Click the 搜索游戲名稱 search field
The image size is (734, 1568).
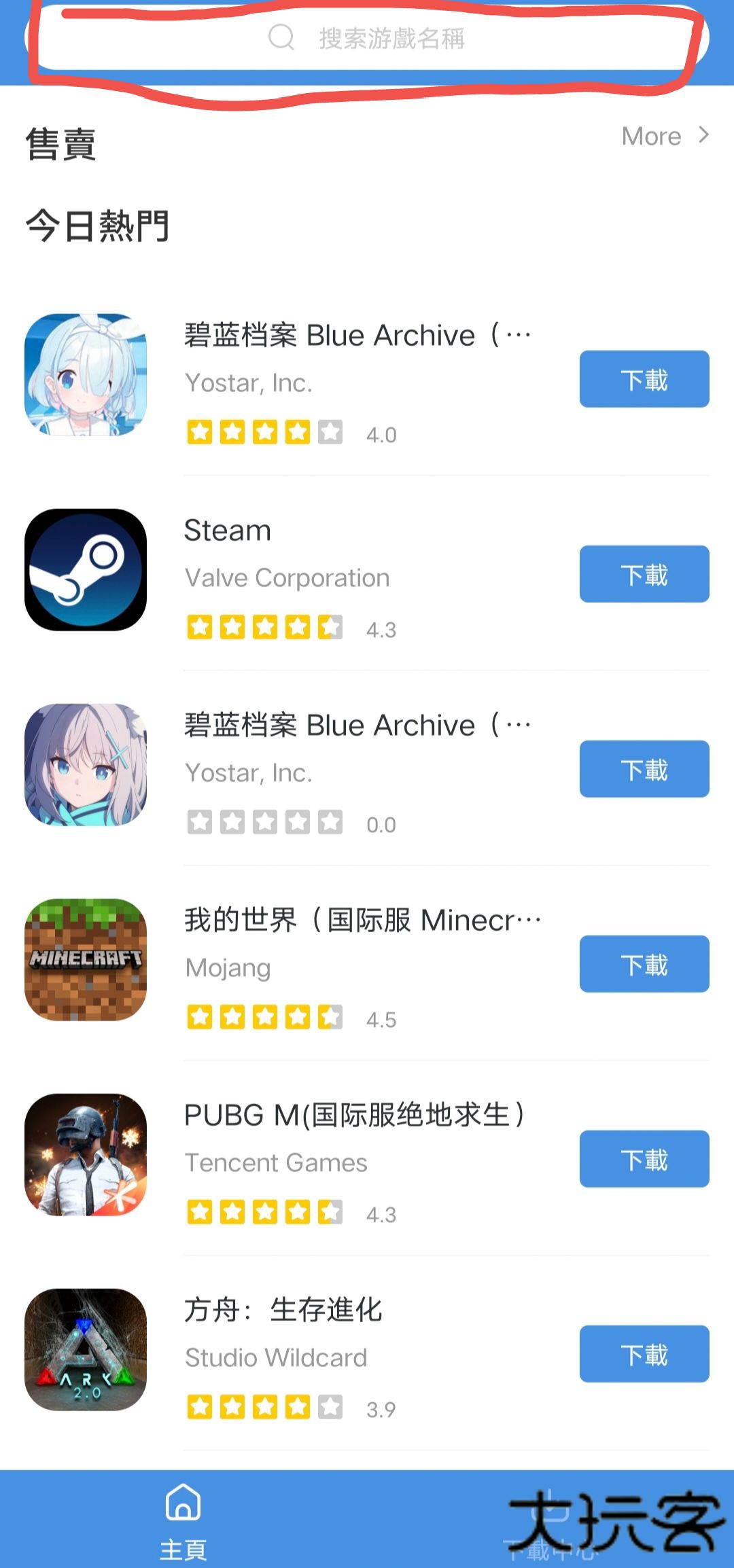(x=391, y=39)
